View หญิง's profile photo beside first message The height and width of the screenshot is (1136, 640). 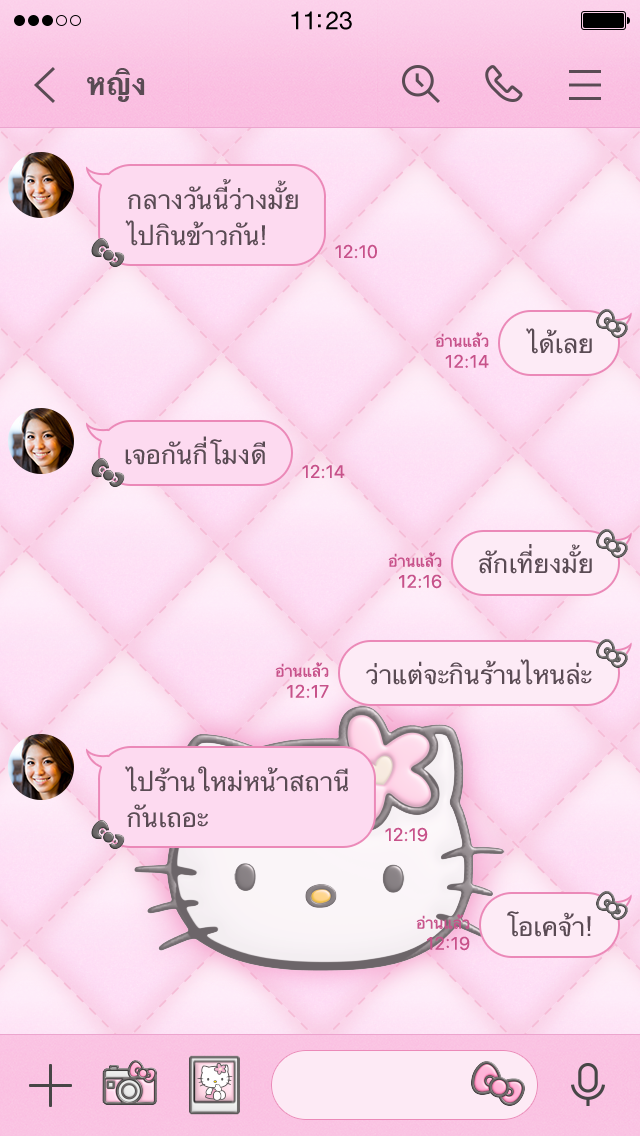(x=42, y=185)
